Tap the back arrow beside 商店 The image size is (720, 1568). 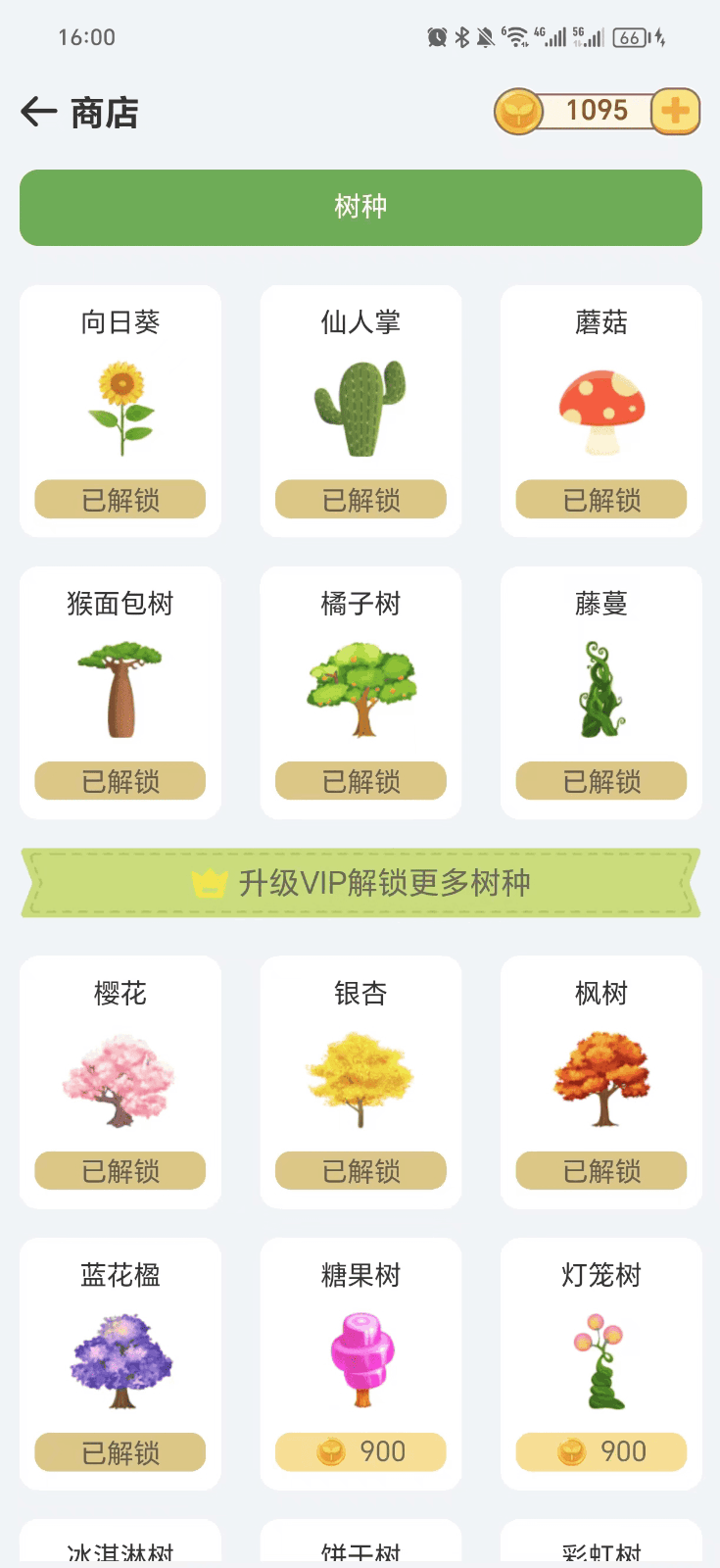[37, 111]
